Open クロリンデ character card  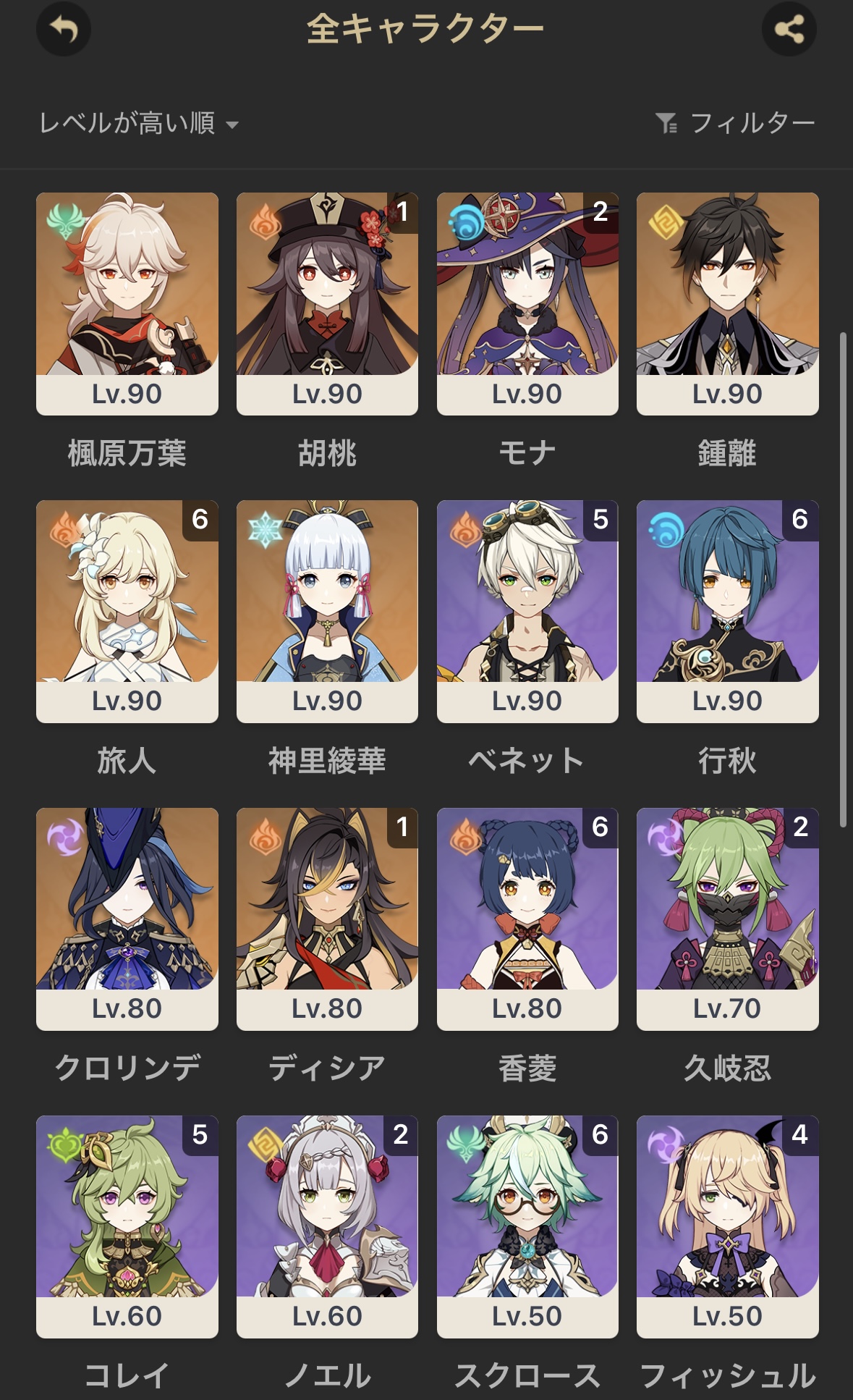[127, 919]
